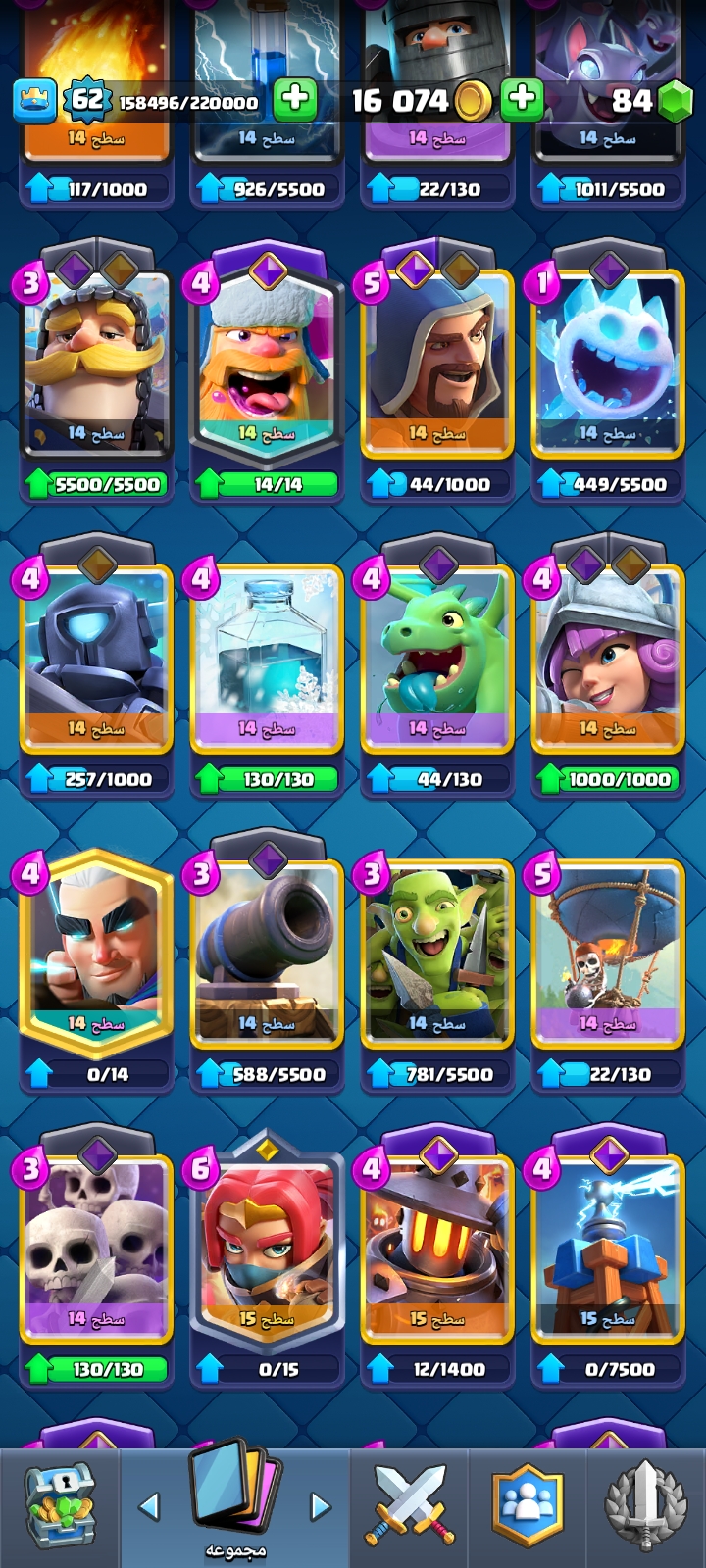The height and width of the screenshot is (1568, 706).
Task: Open the King level crown badge
Action: (x=34, y=99)
